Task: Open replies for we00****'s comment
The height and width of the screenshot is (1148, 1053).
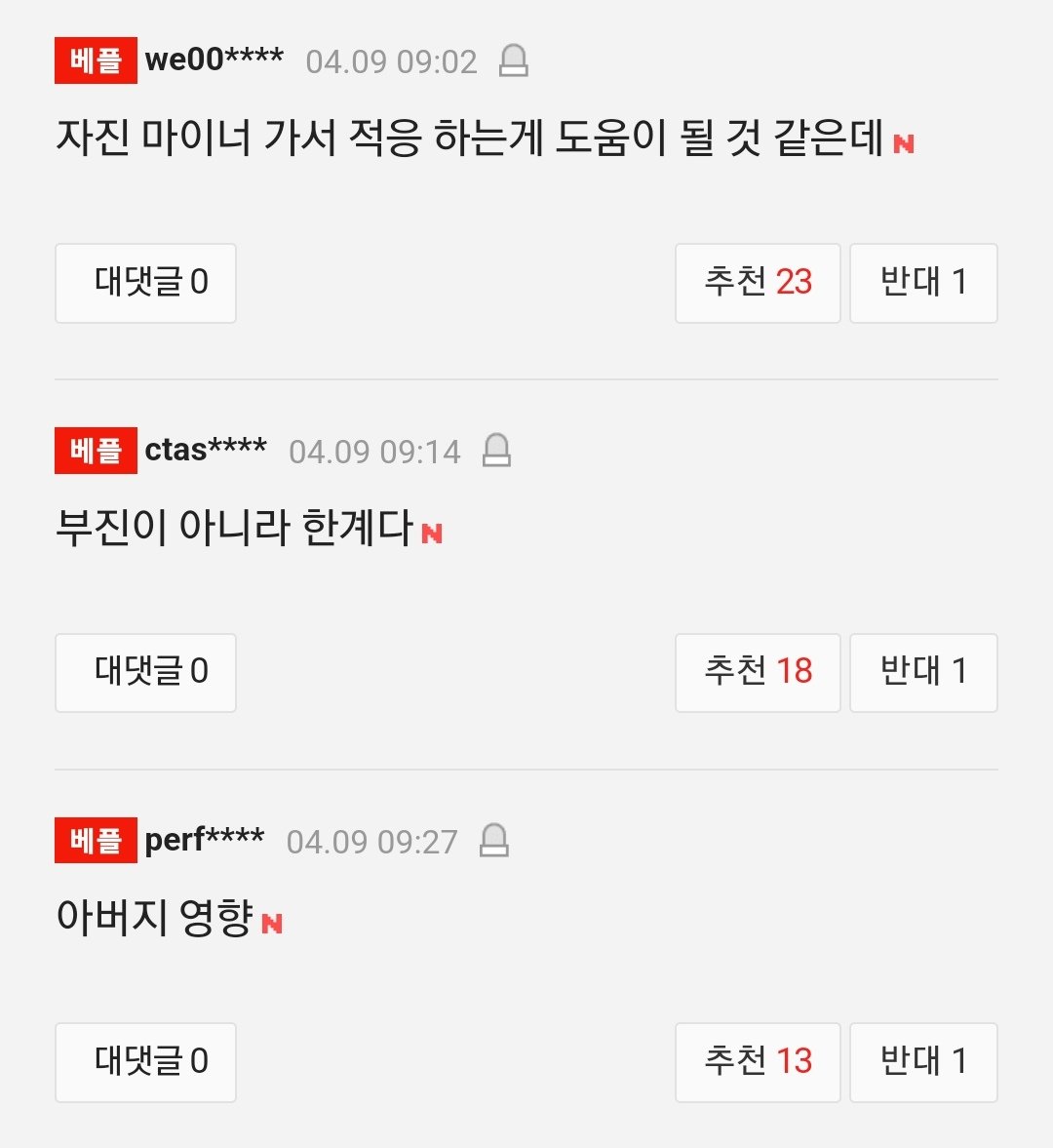Action: 145,283
